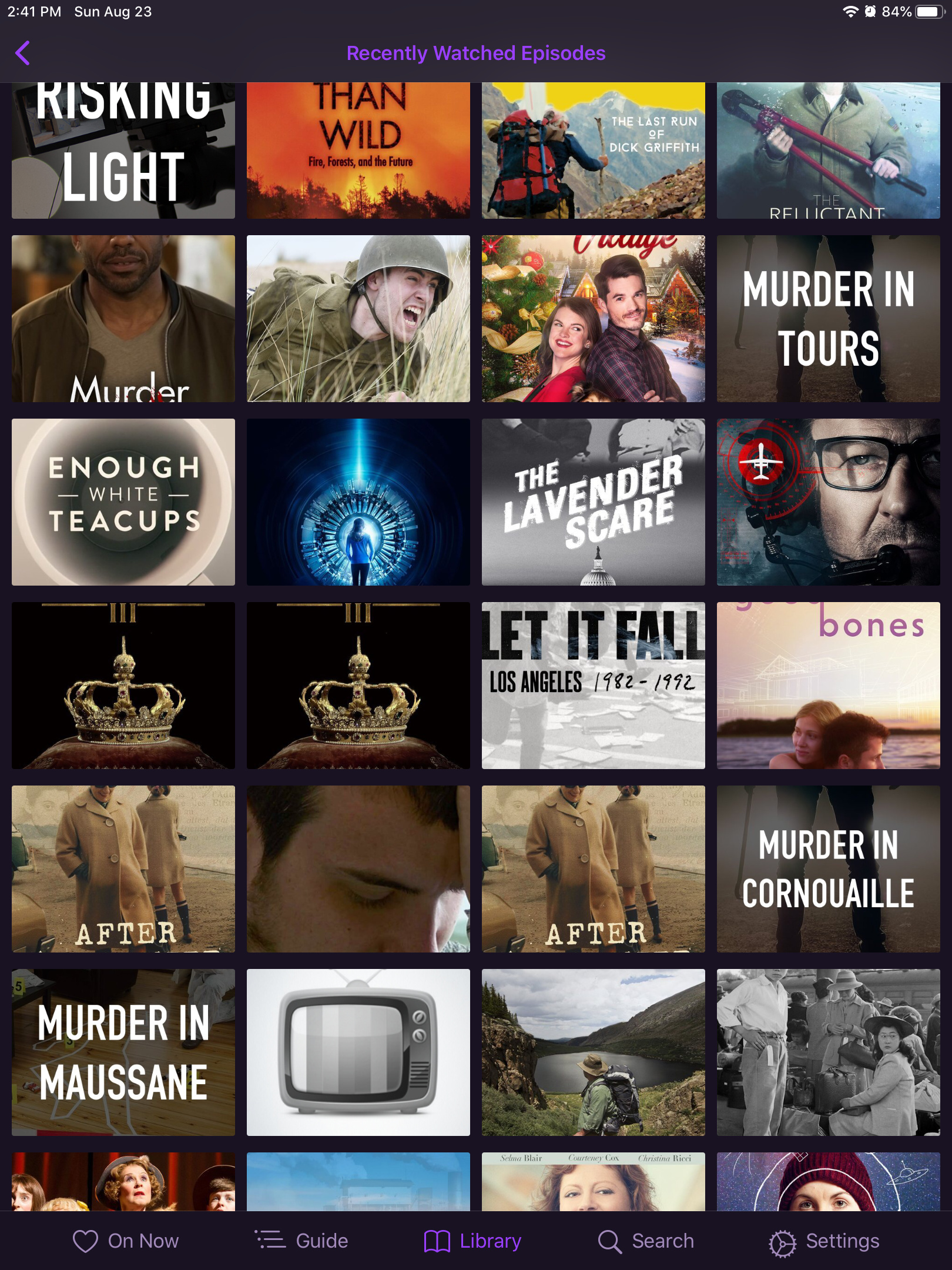Image resolution: width=952 pixels, height=1270 pixels.
Task: Open the Good Bones tile
Action: pyautogui.click(x=828, y=686)
